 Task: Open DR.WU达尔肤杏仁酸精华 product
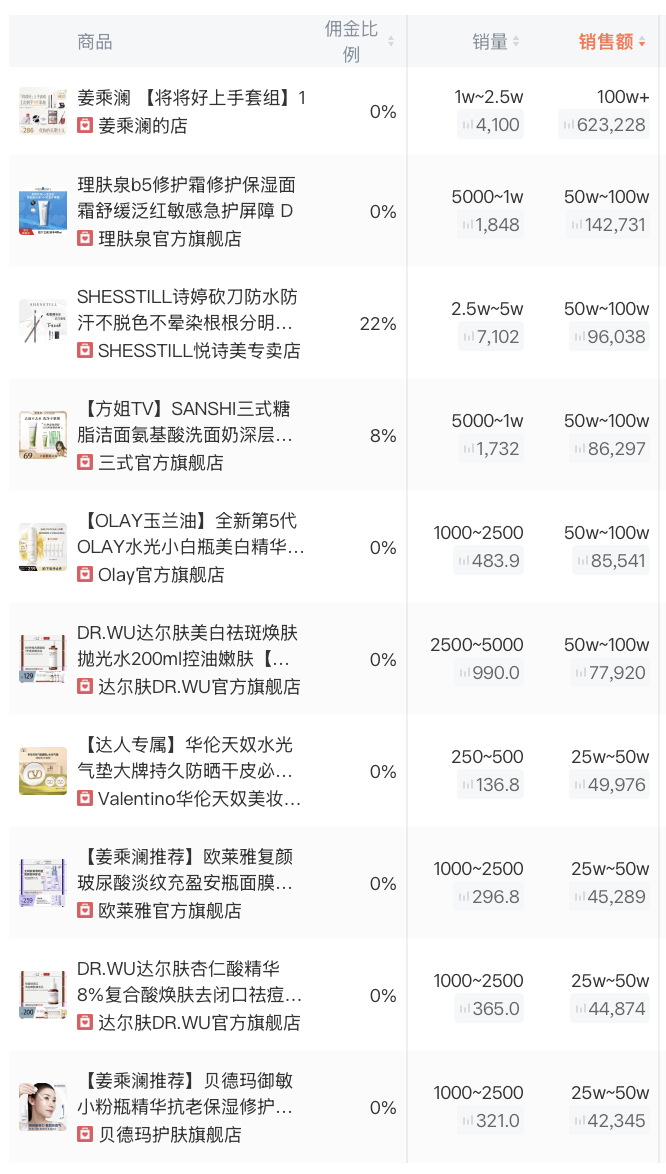(189, 982)
